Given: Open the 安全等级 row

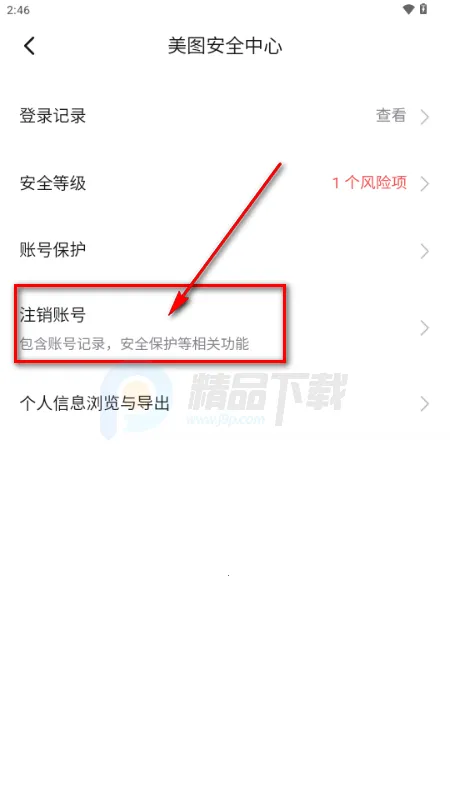Looking at the screenshot, I should pos(225,184).
